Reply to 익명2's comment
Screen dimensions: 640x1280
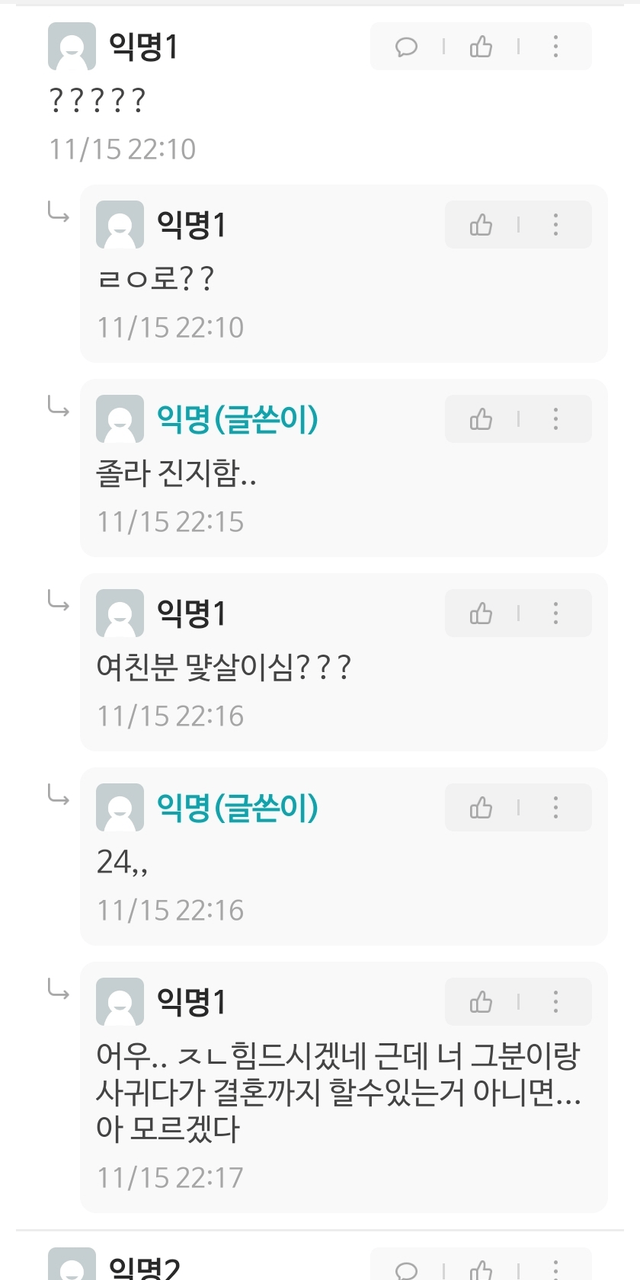click(x=407, y=1270)
